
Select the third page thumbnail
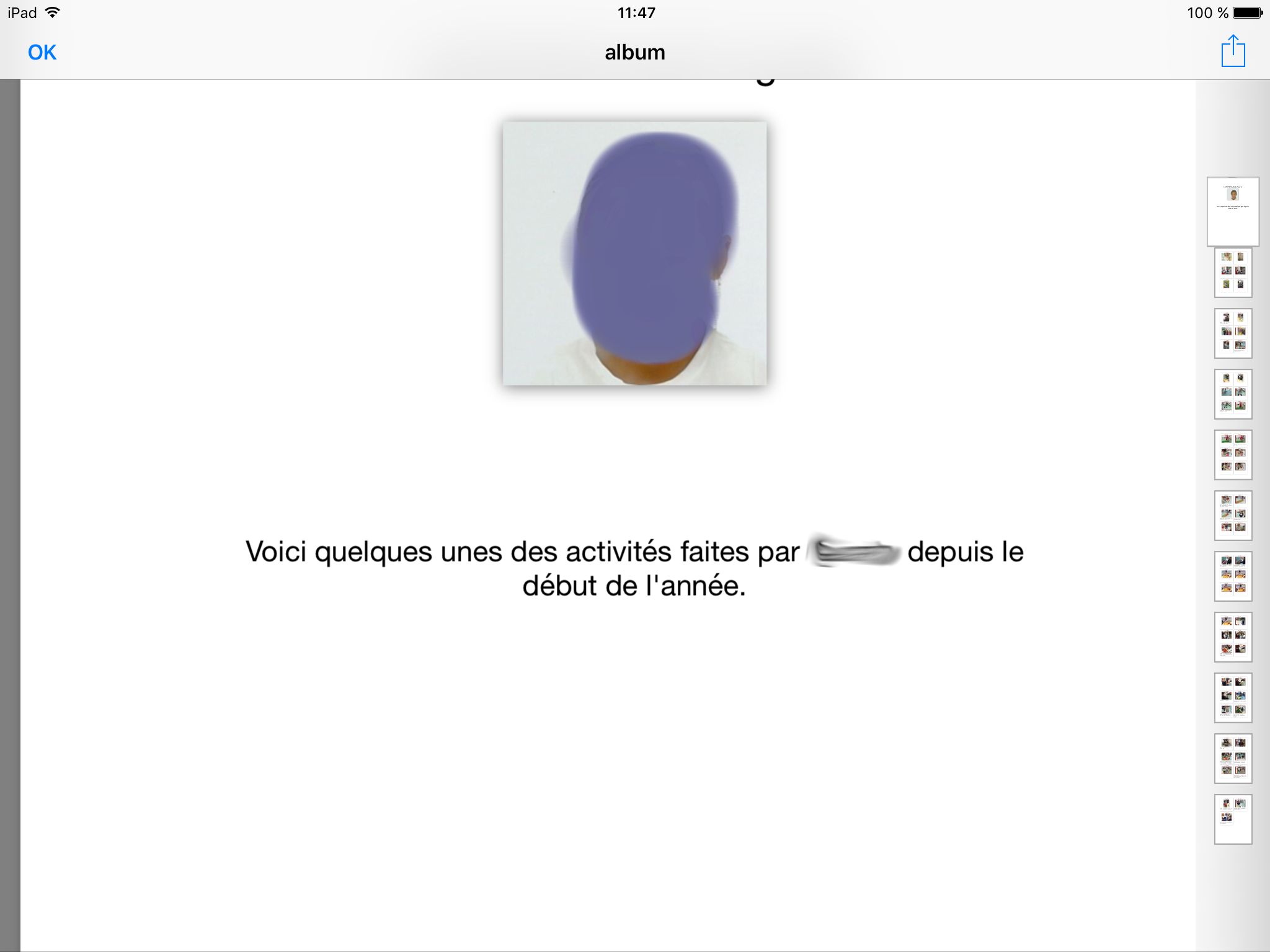(x=1233, y=333)
